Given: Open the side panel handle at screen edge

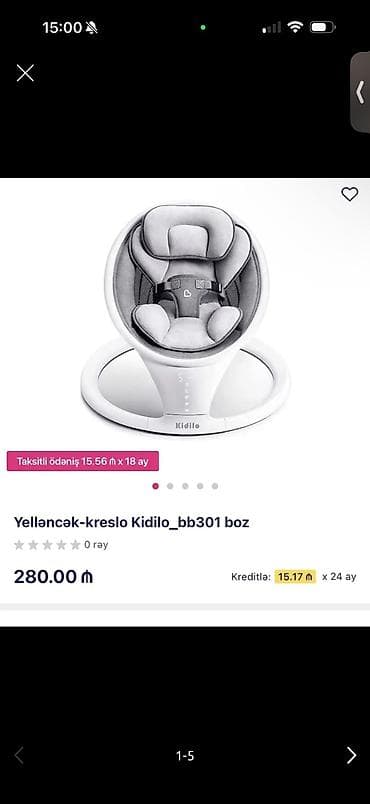Looking at the screenshot, I should pos(360,92).
